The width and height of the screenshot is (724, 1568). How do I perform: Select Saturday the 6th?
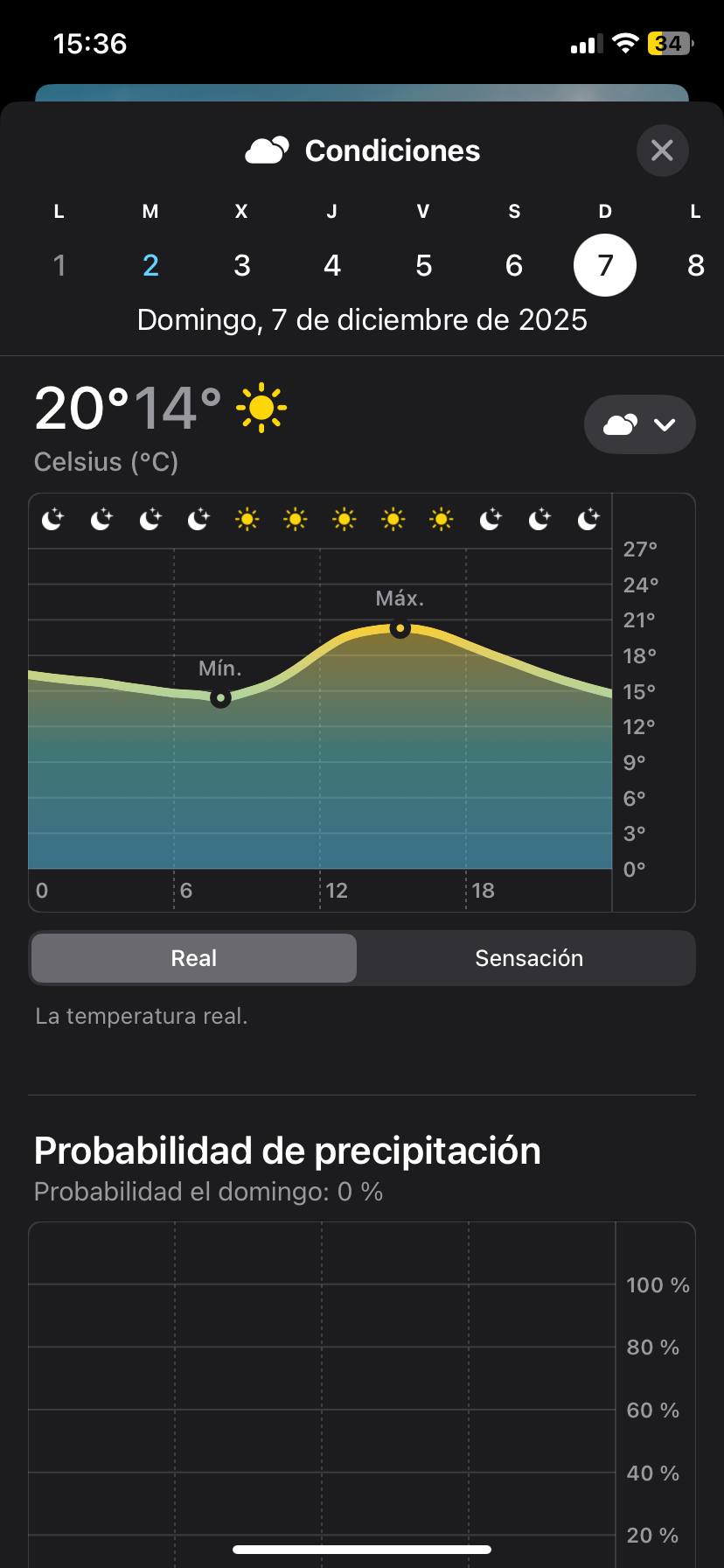pyautogui.click(x=514, y=265)
